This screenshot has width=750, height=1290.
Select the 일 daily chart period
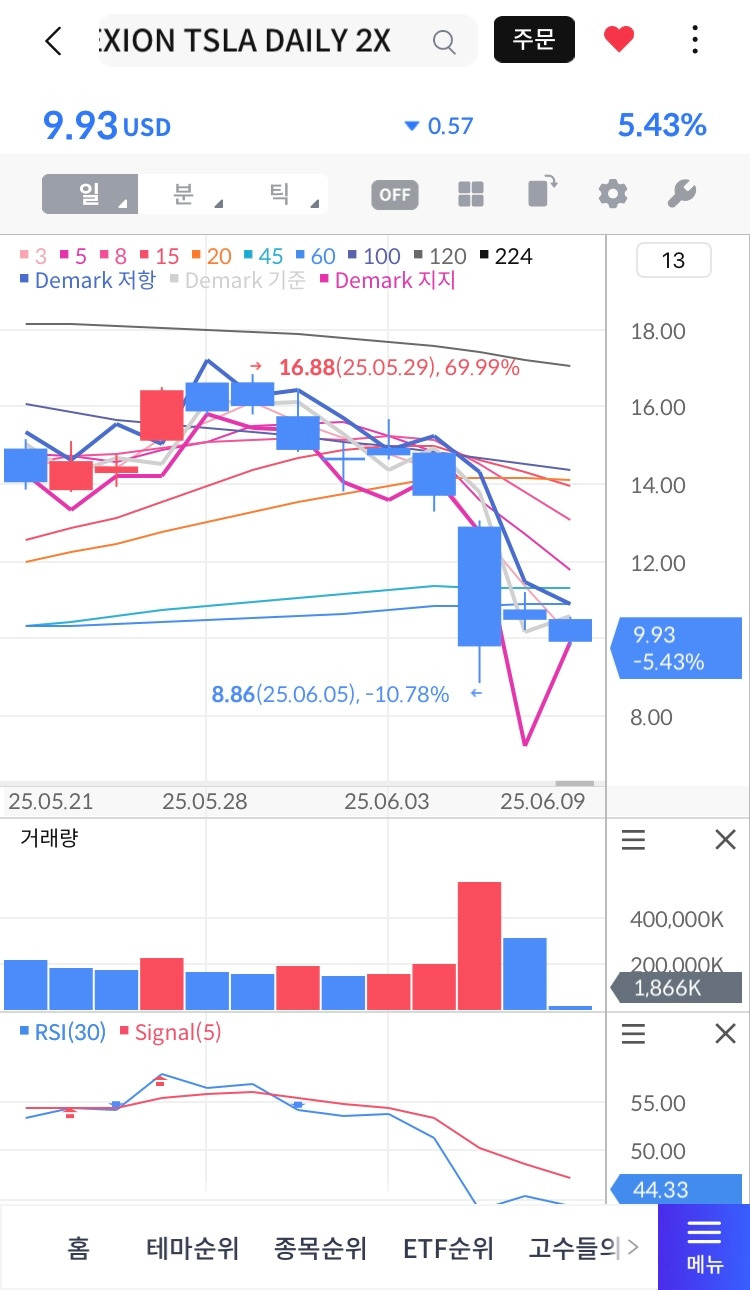(89, 194)
